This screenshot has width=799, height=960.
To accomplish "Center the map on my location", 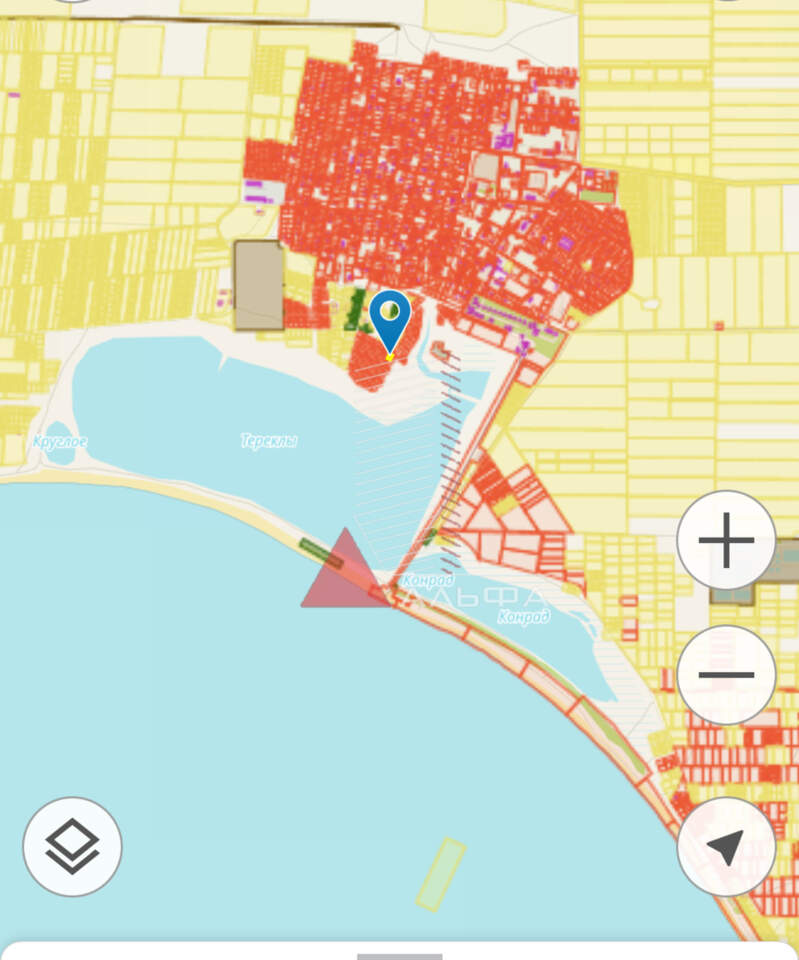I will [x=726, y=846].
